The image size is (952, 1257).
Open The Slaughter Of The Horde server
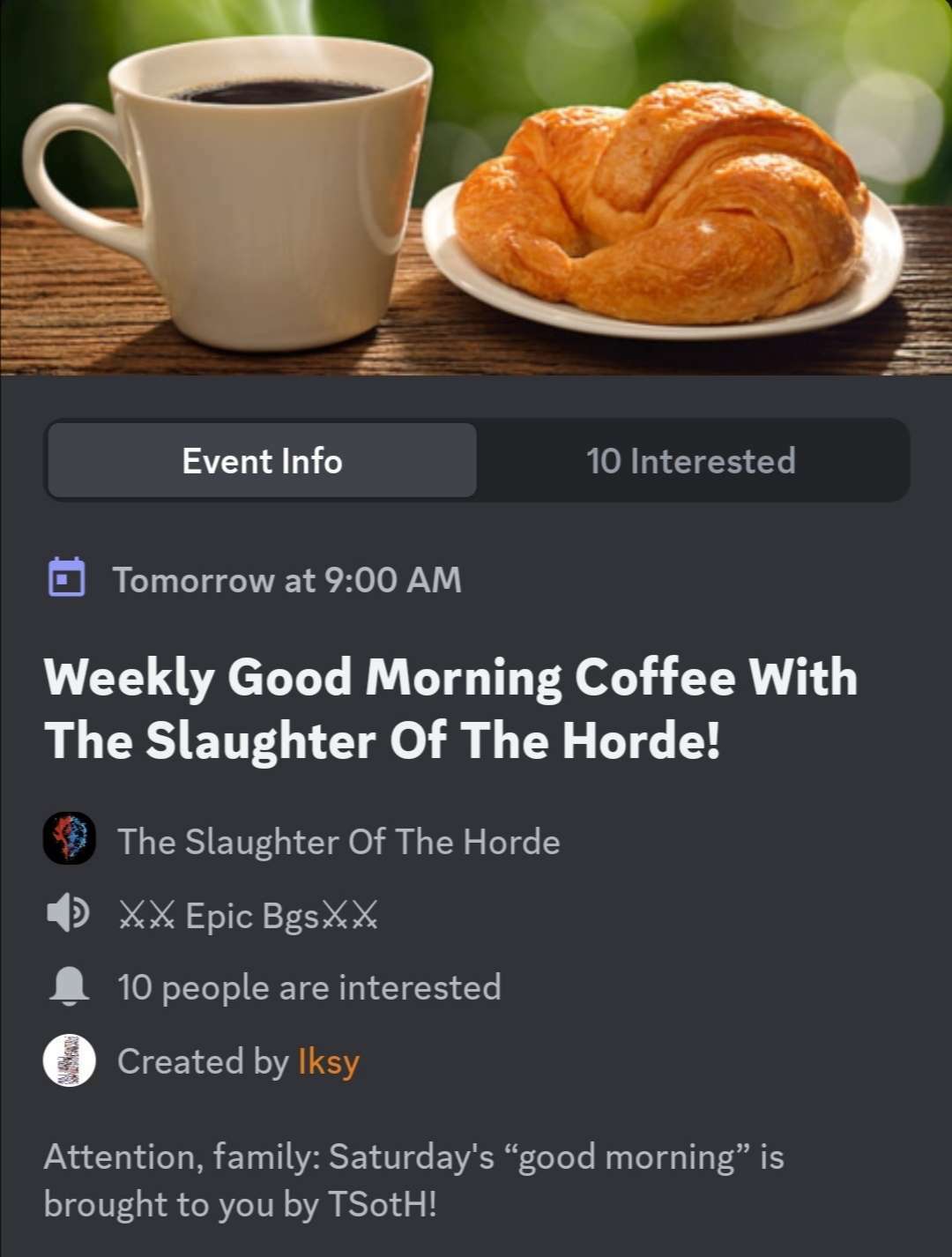coord(338,842)
